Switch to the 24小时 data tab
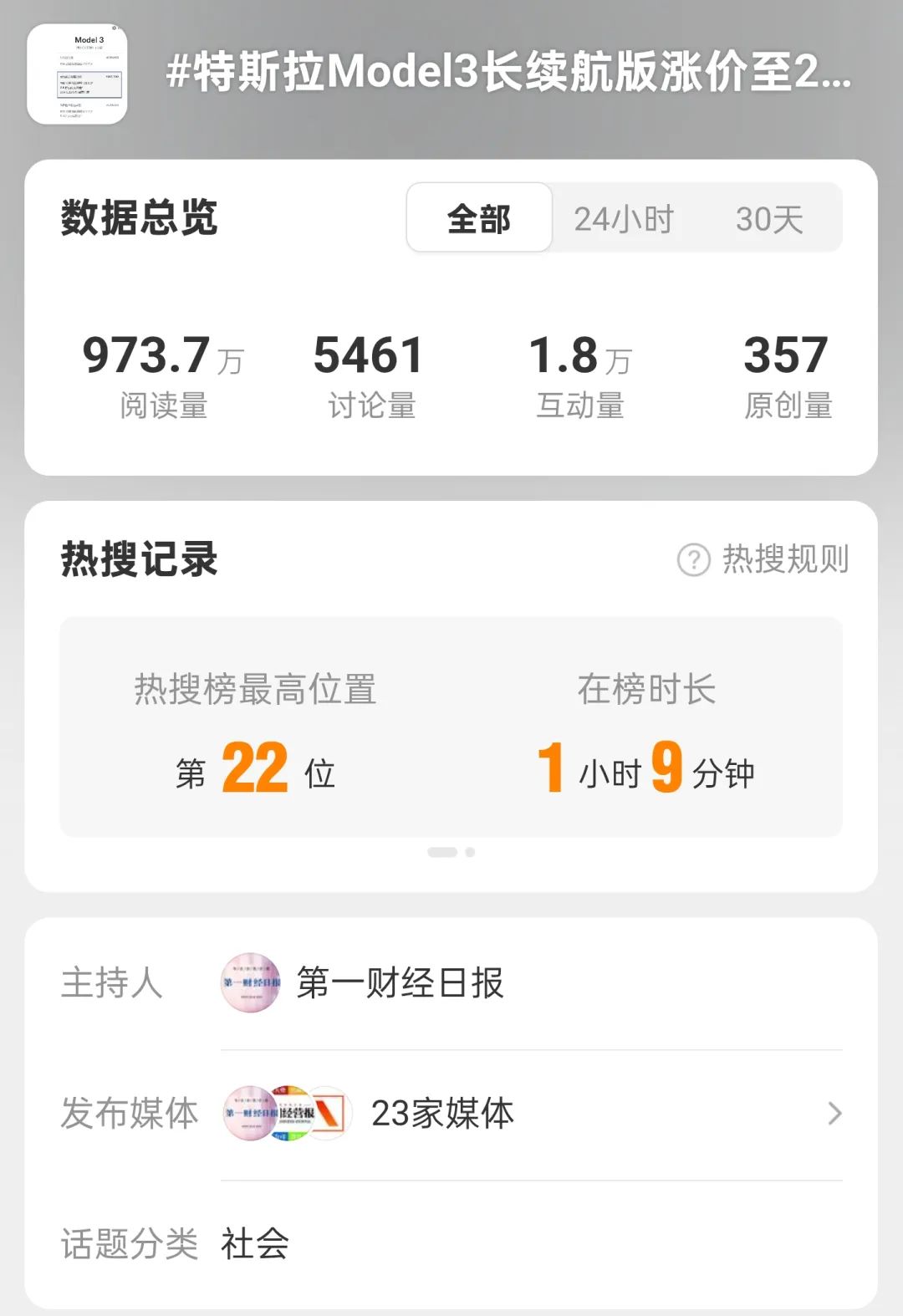The width and height of the screenshot is (903, 1316). click(x=624, y=219)
